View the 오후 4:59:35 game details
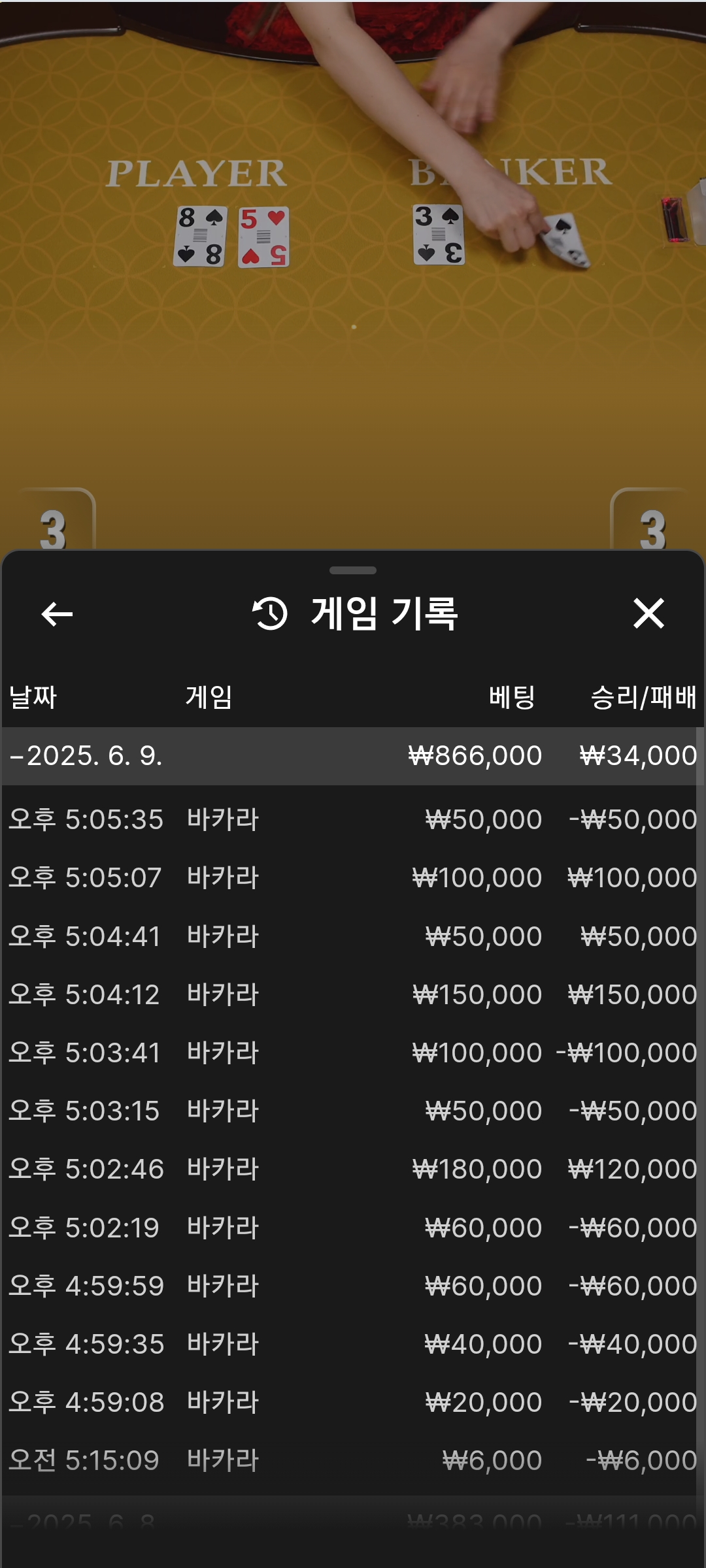 coord(349,1344)
